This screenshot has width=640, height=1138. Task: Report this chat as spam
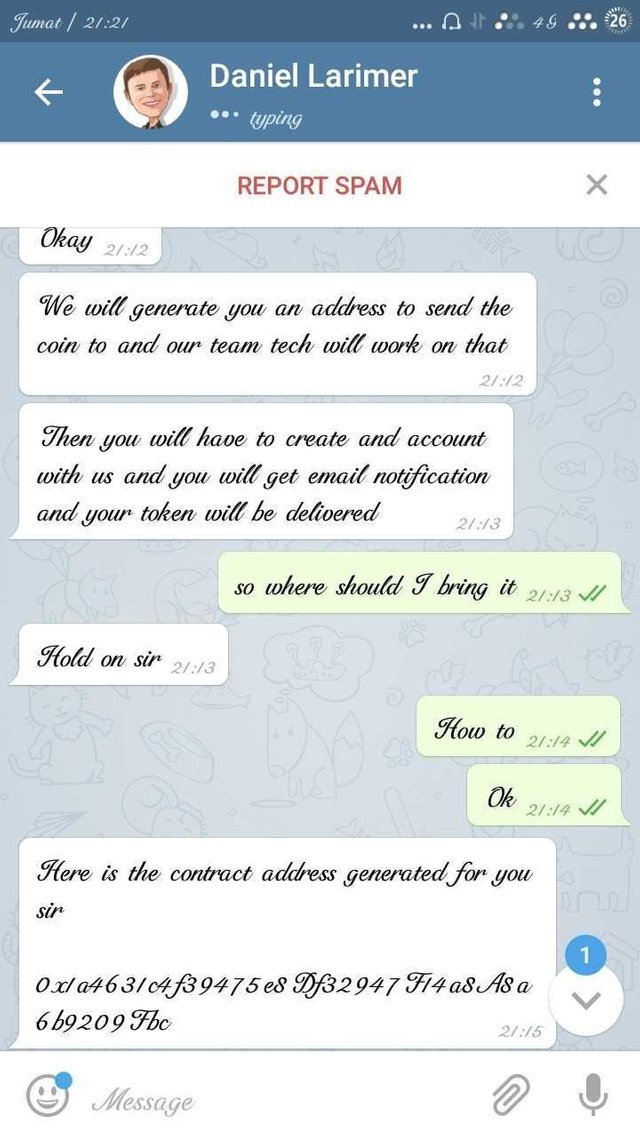point(319,185)
